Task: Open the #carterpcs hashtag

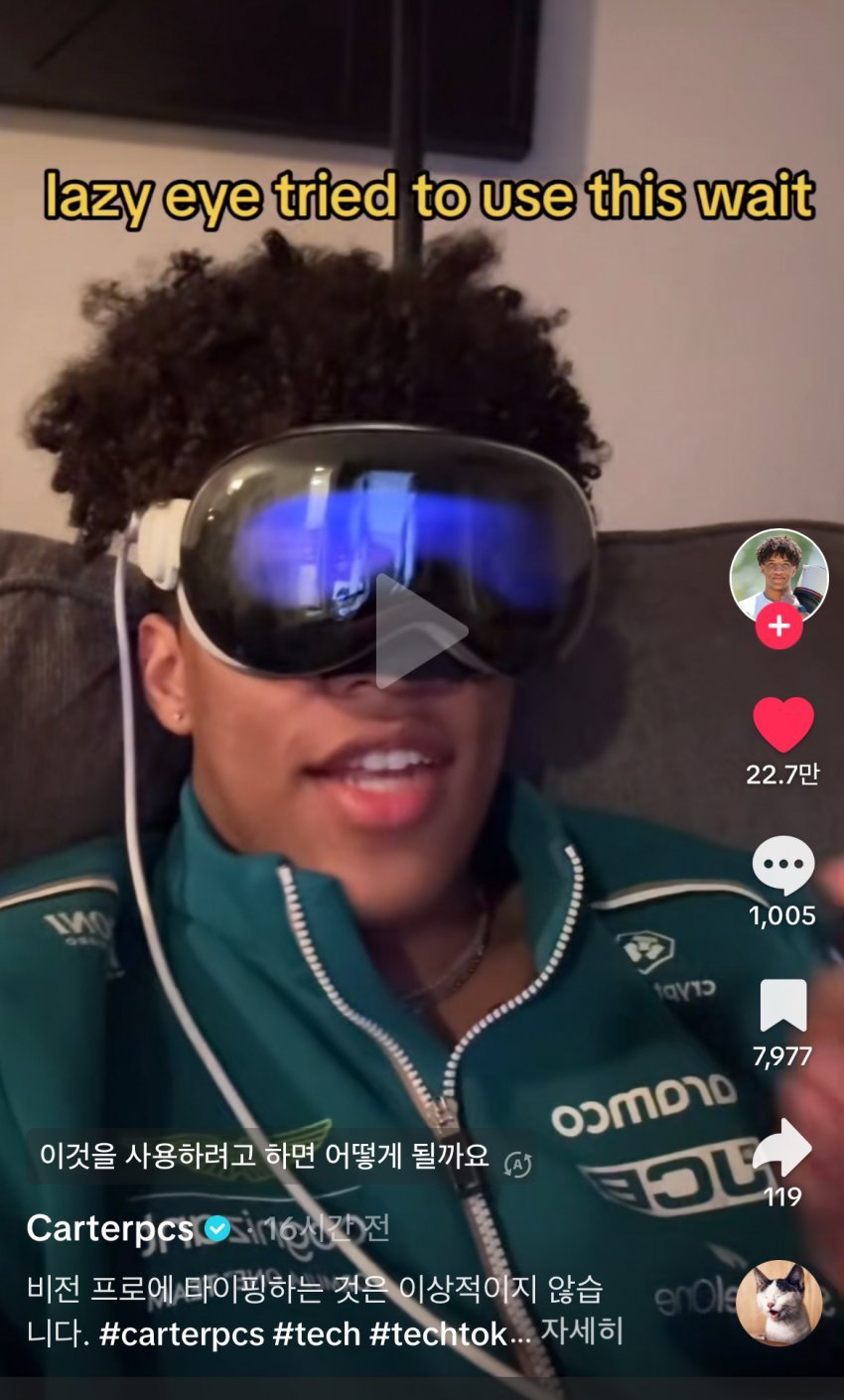Action: (182, 1333)
